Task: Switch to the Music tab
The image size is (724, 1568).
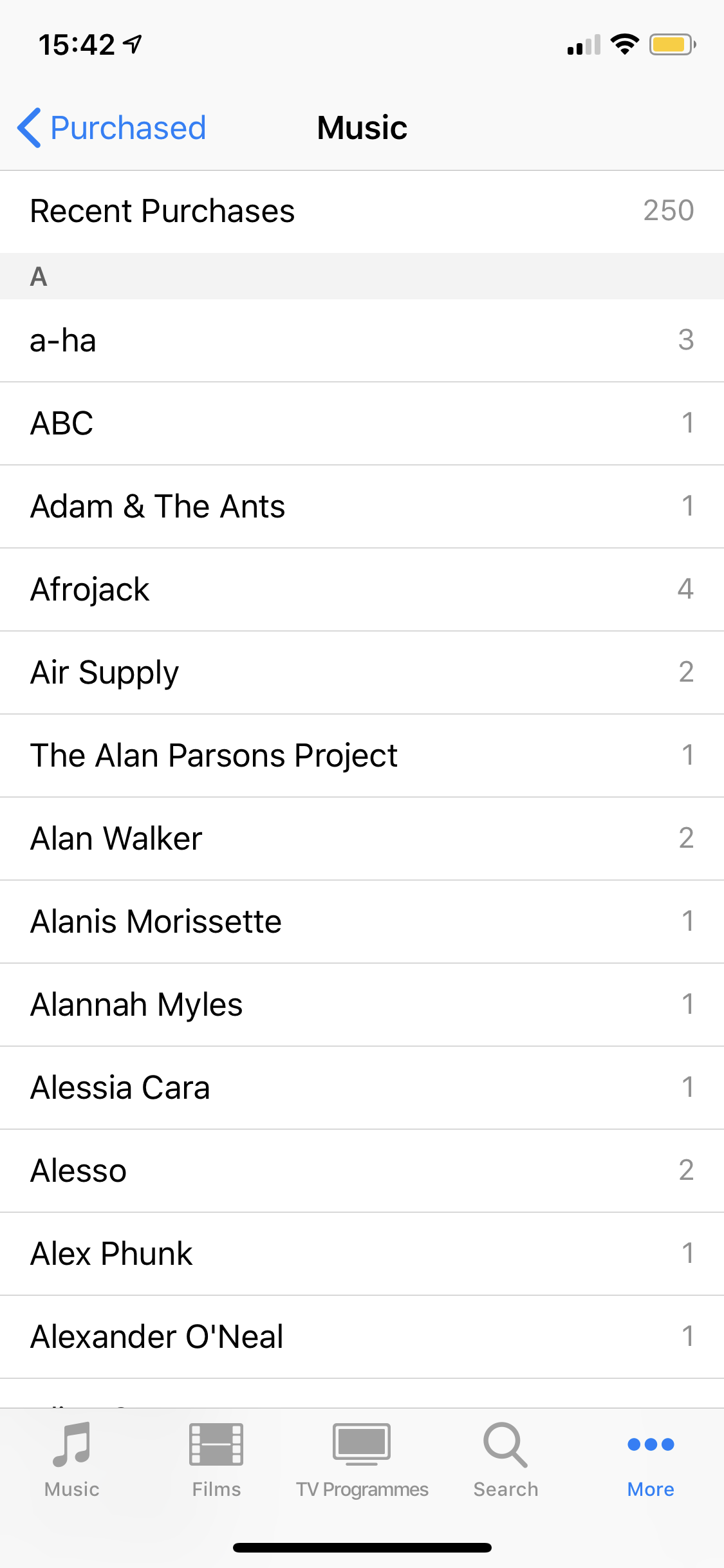Action: [x=72, y=1459]
